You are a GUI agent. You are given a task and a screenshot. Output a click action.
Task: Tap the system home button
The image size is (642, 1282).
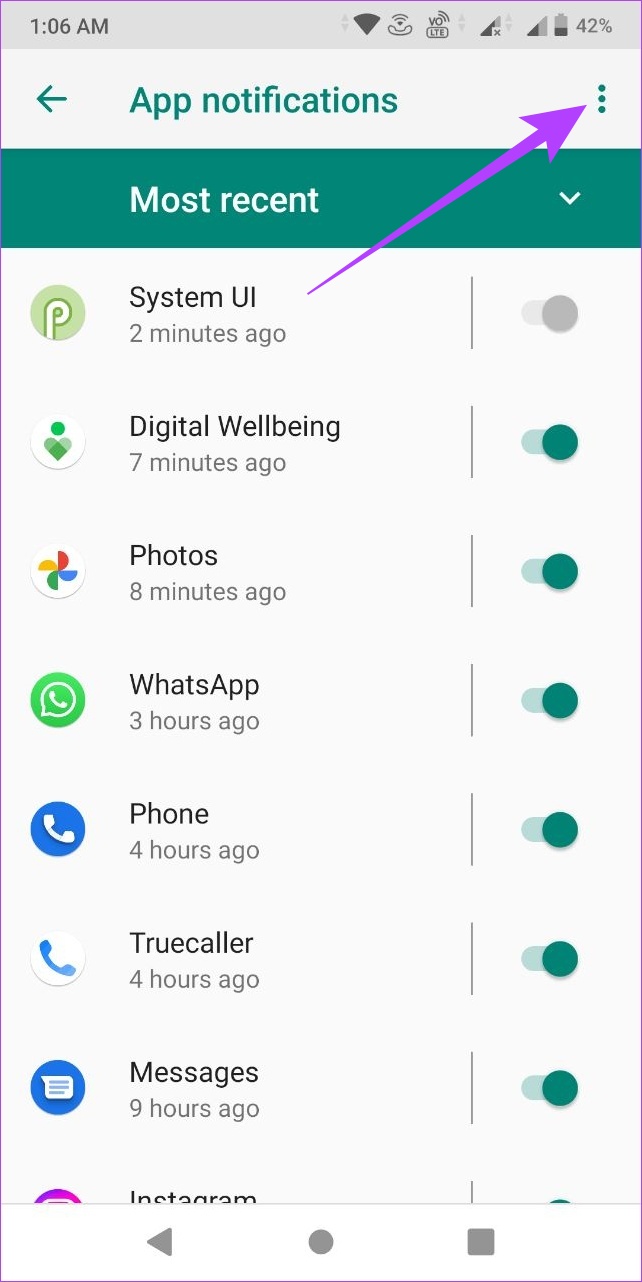(321, 1241)
